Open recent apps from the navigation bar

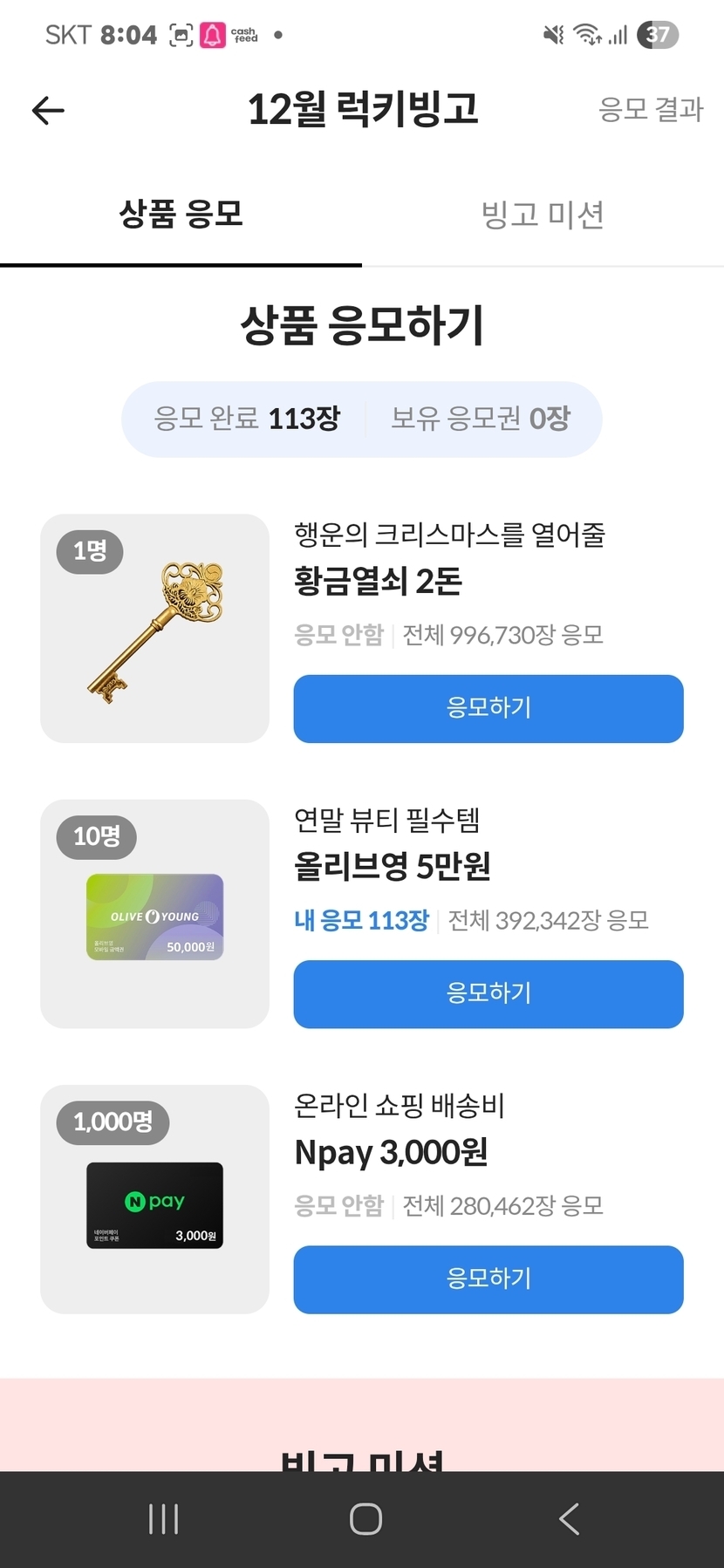163,1518
